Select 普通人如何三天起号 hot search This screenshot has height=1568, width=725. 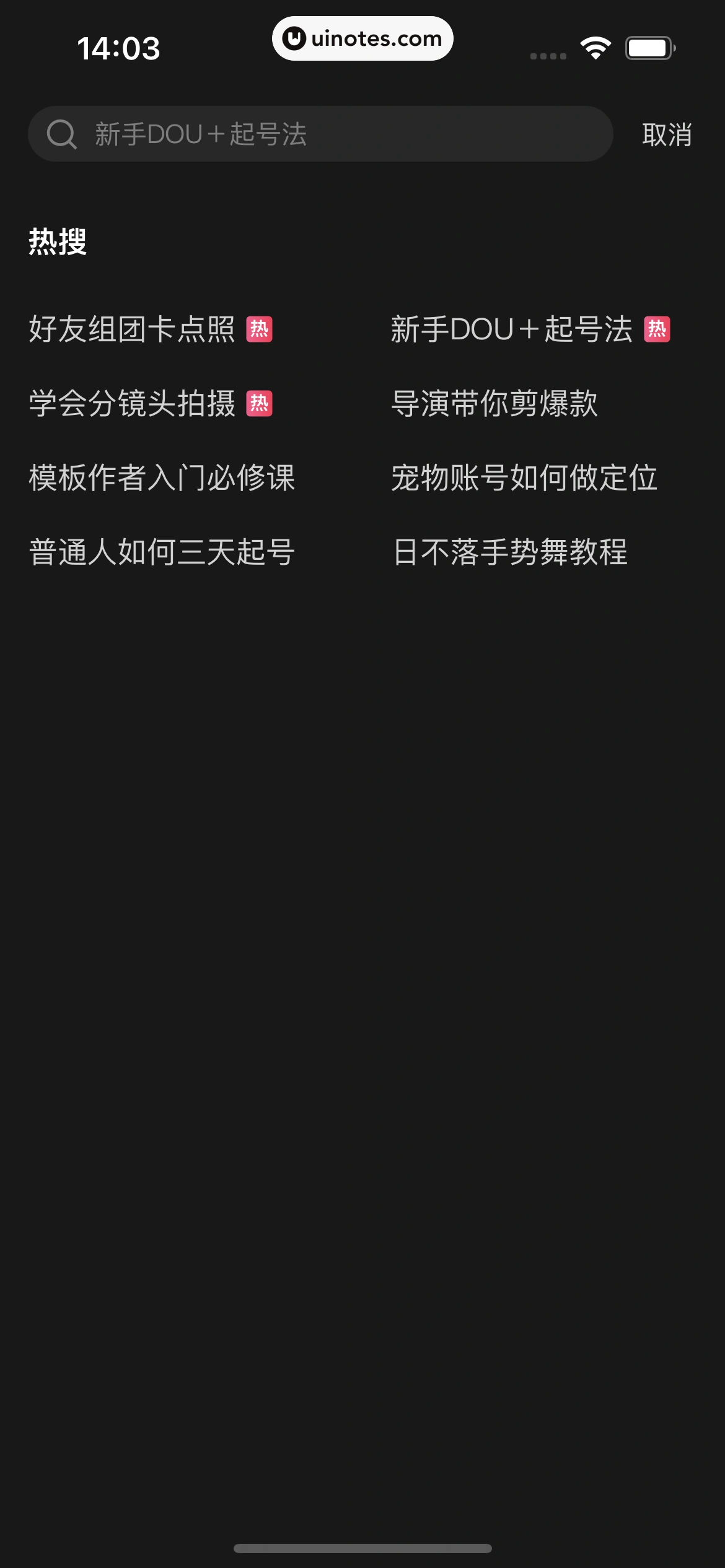pyautogui.click(x=162, y=552)
